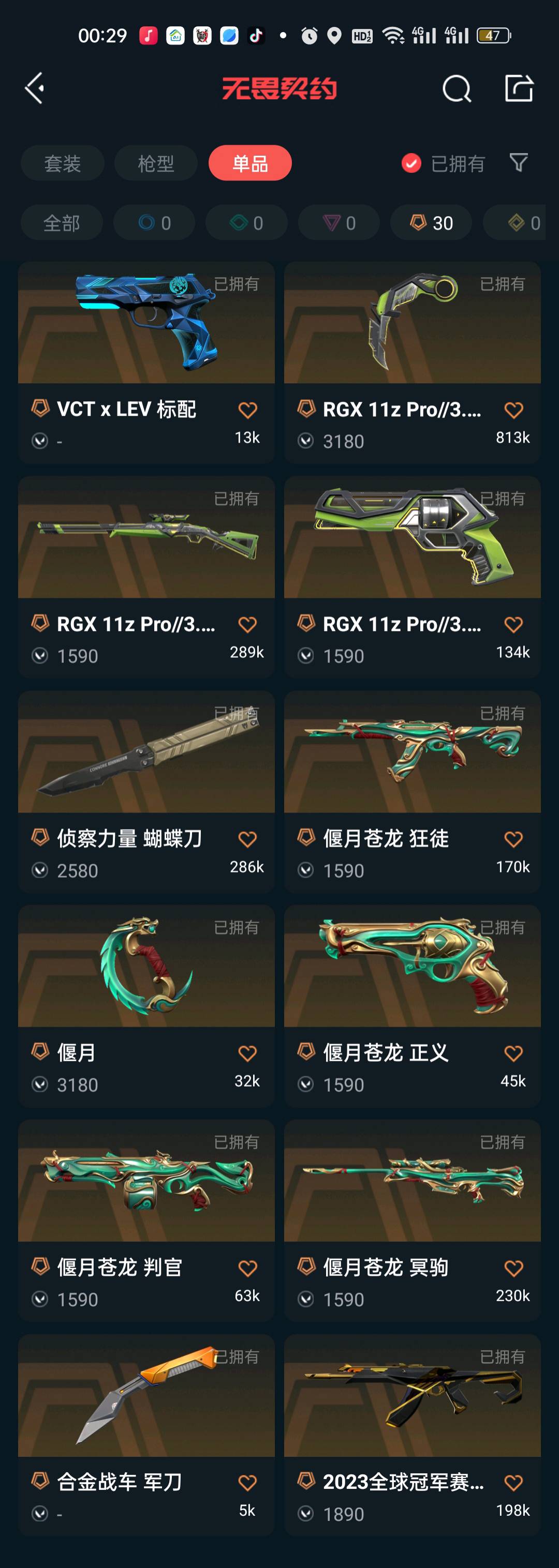Select the 全部 rarity chip
559x1568 pixels.
pyautogui.click(x=62, y=223)
